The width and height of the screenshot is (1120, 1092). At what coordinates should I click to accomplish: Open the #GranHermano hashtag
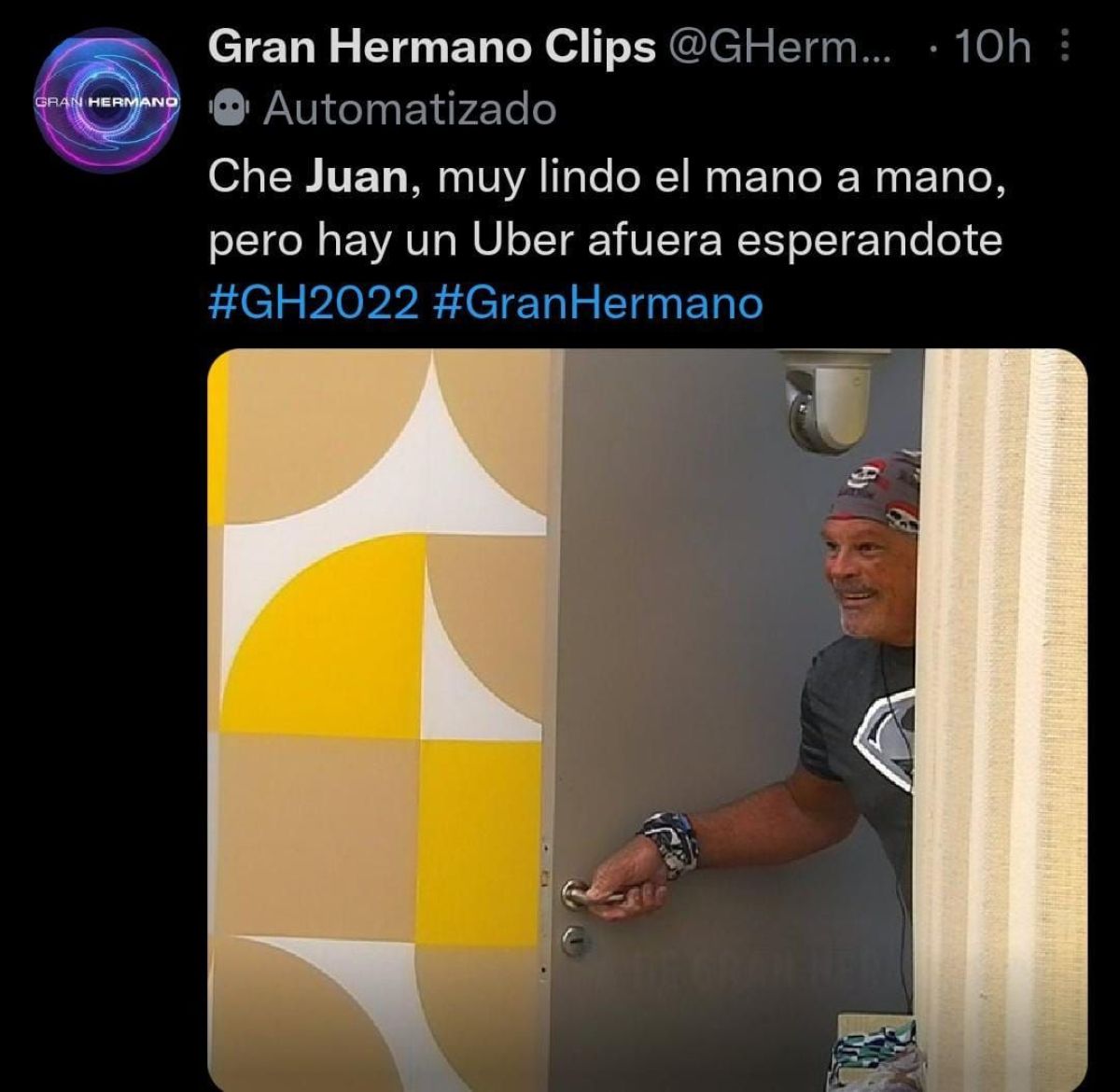click(599, 303)
